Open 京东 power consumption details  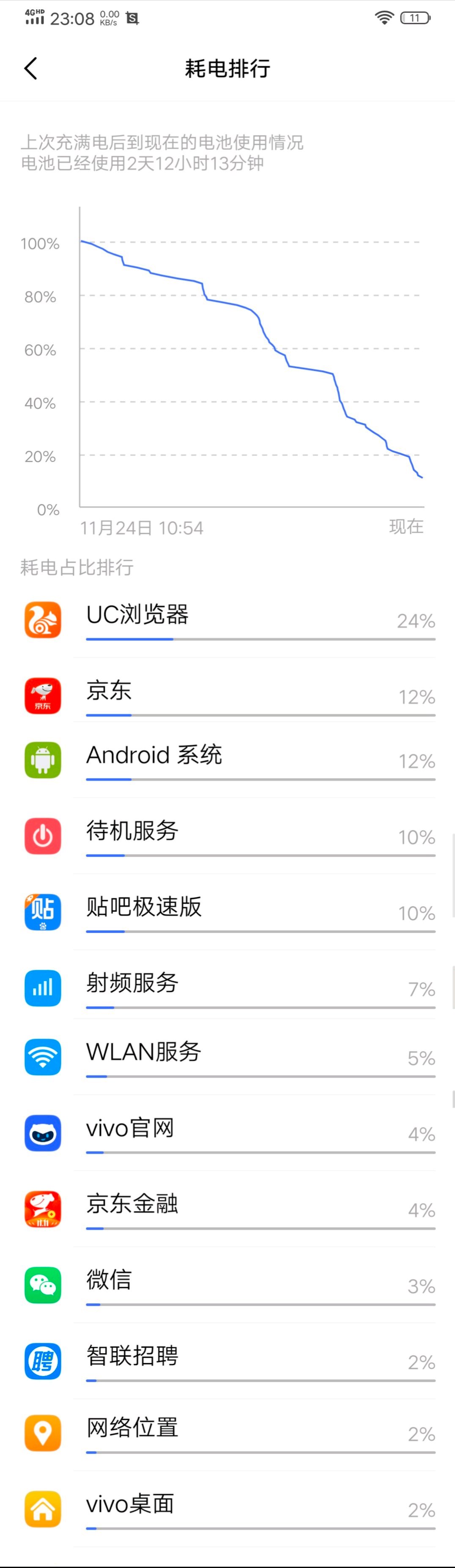pyautogui.click(x=227, y=695)
